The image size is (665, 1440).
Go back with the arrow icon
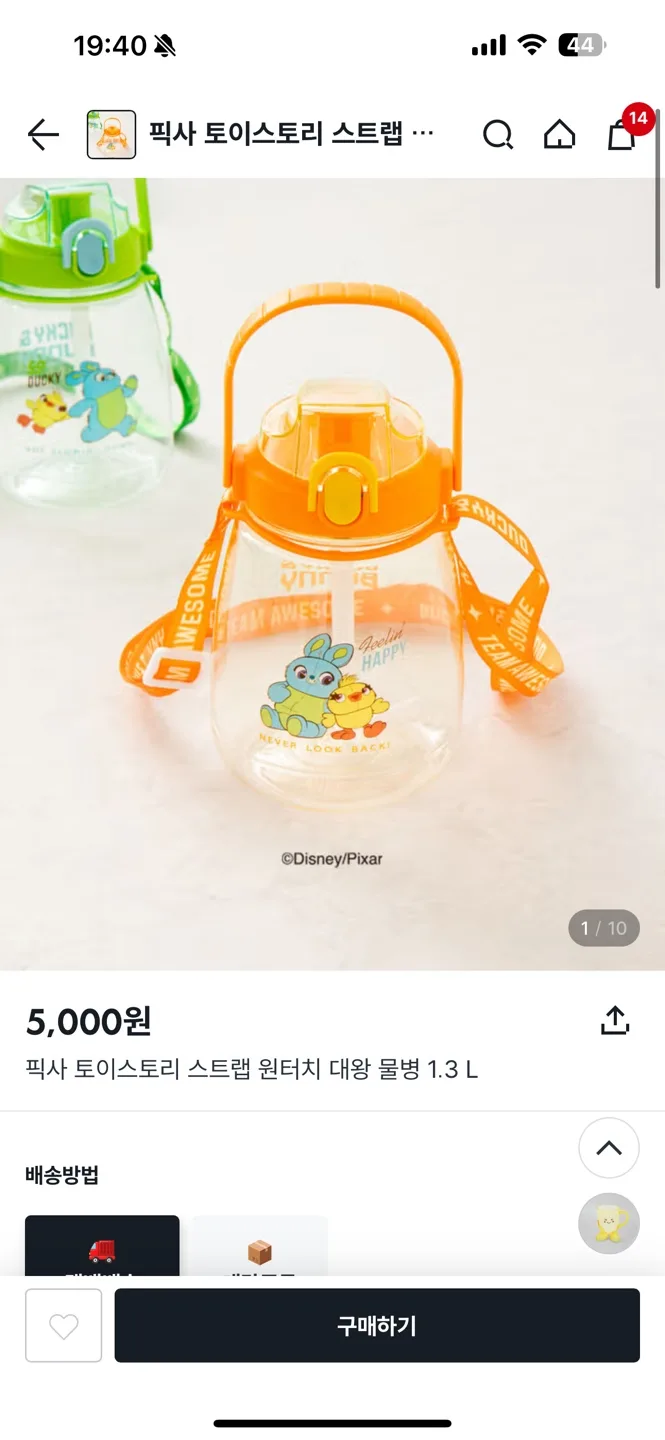coord(43,134)
